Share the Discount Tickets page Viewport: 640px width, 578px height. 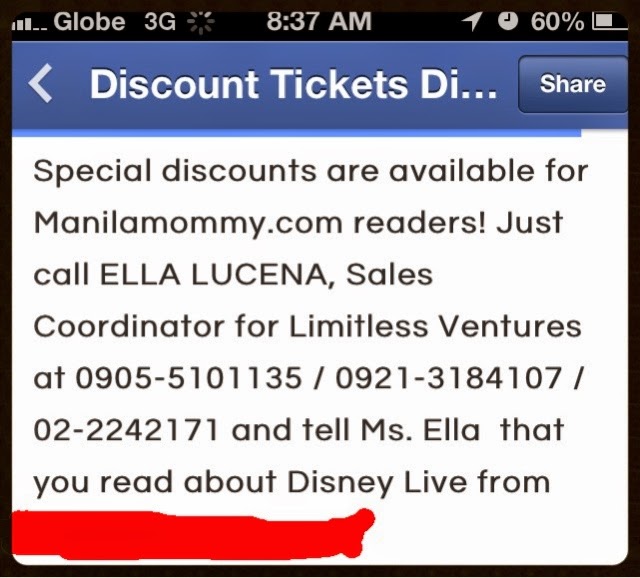573,85
